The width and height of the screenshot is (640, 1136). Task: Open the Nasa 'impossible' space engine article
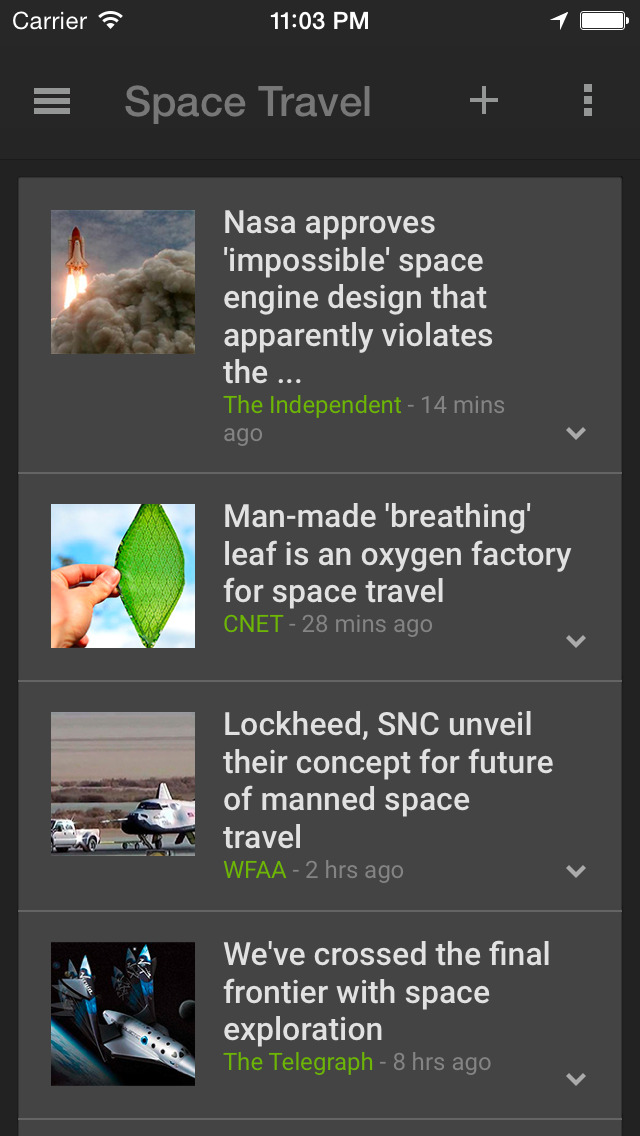click(358, 297)
